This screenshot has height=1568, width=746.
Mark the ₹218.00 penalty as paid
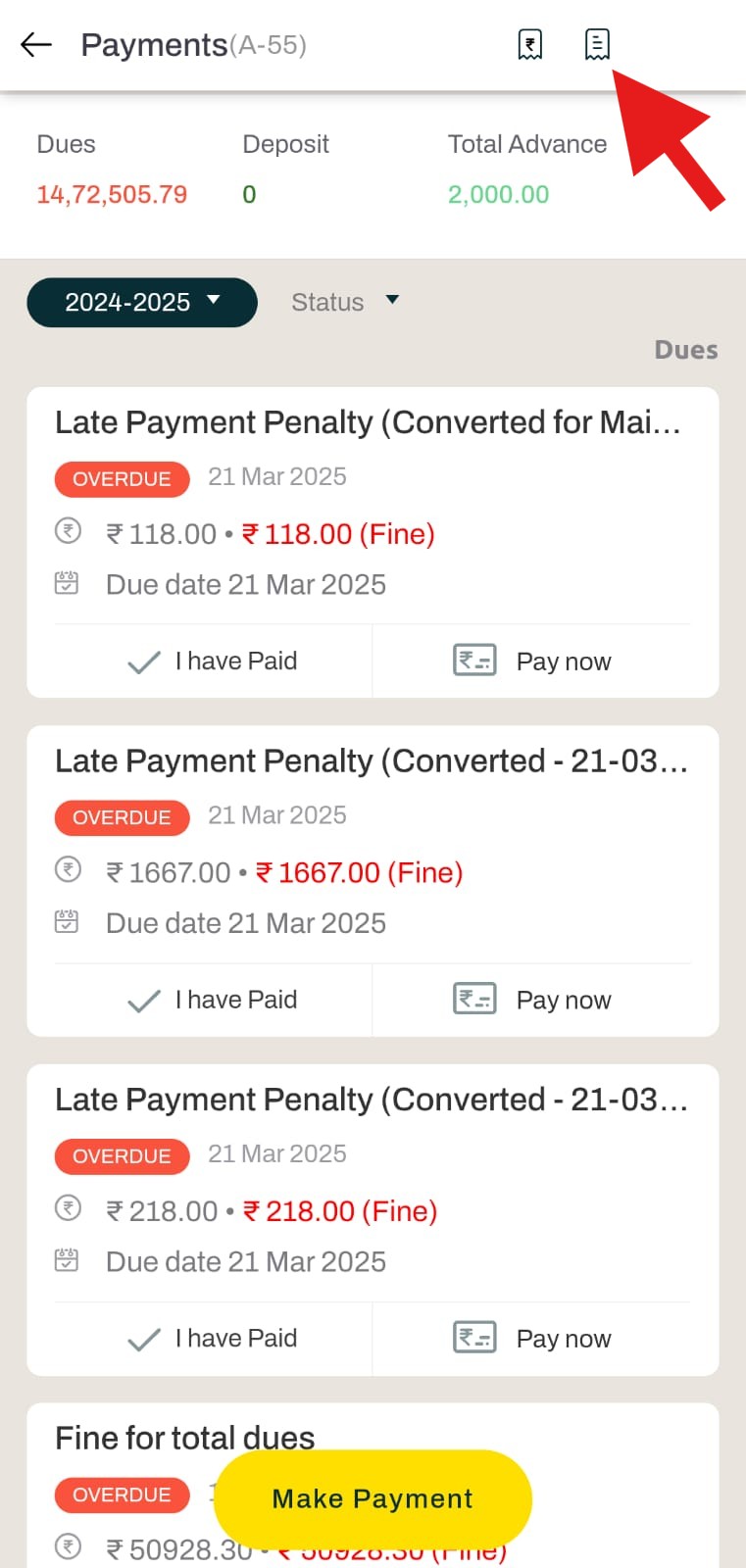coord(213,1339)
